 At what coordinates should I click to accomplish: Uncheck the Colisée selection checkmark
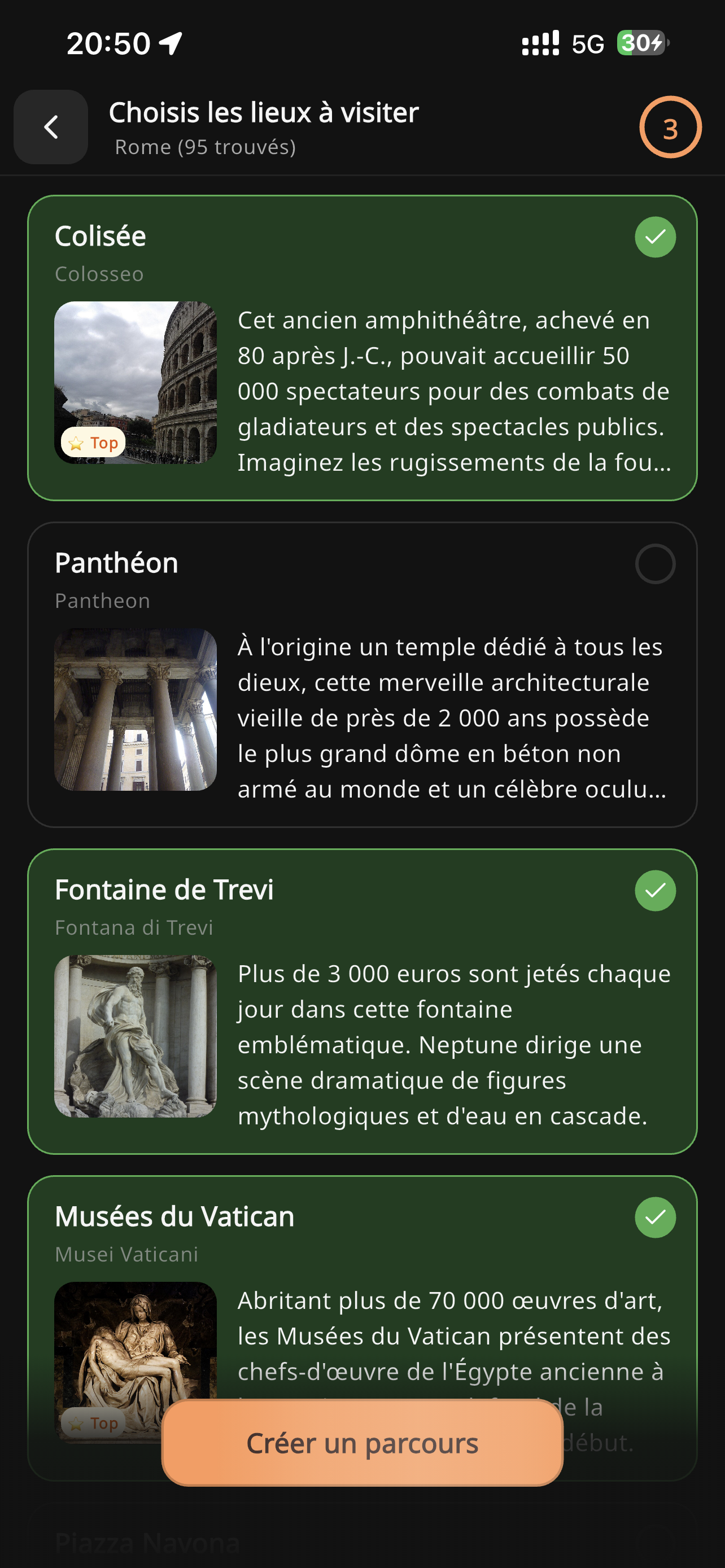click(655, 237)
